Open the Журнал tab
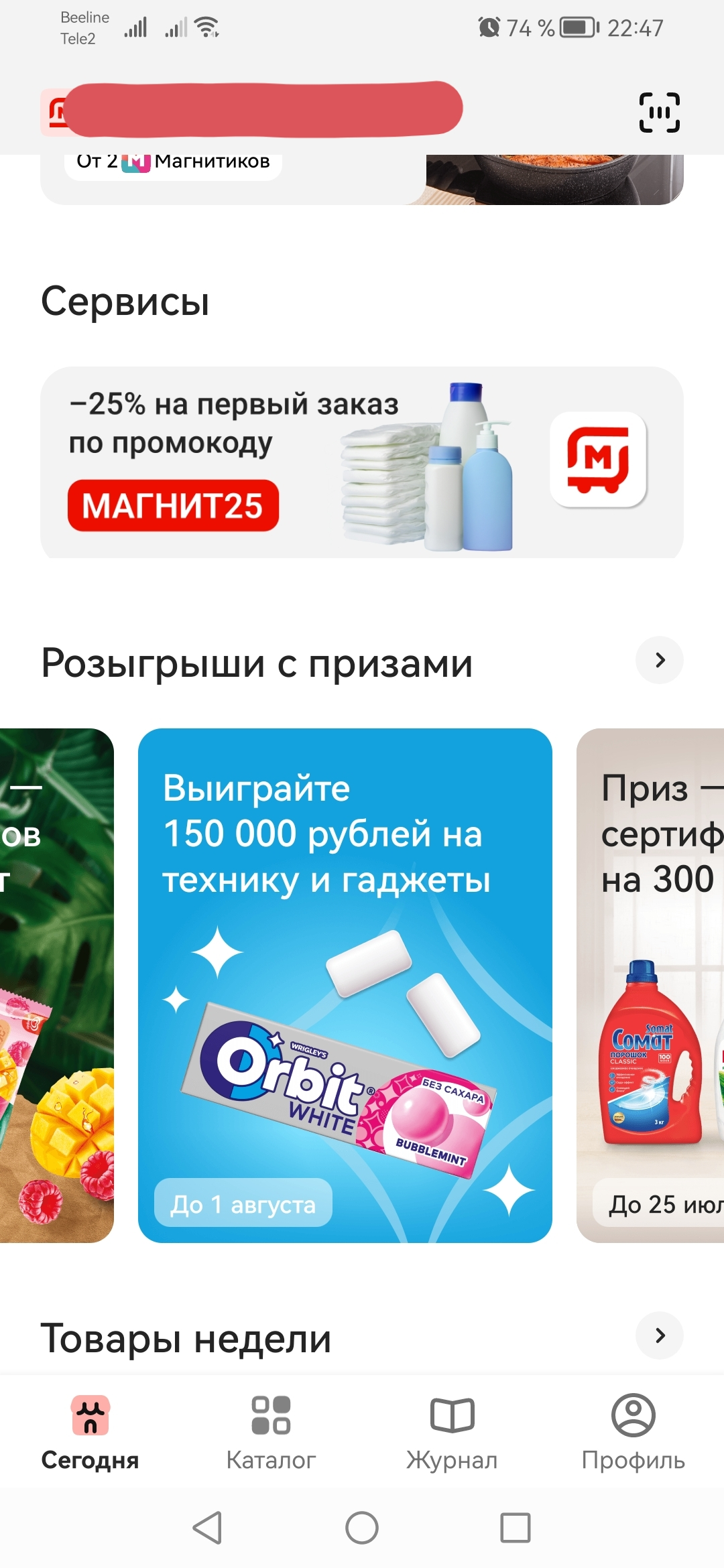 [452, 1433]
